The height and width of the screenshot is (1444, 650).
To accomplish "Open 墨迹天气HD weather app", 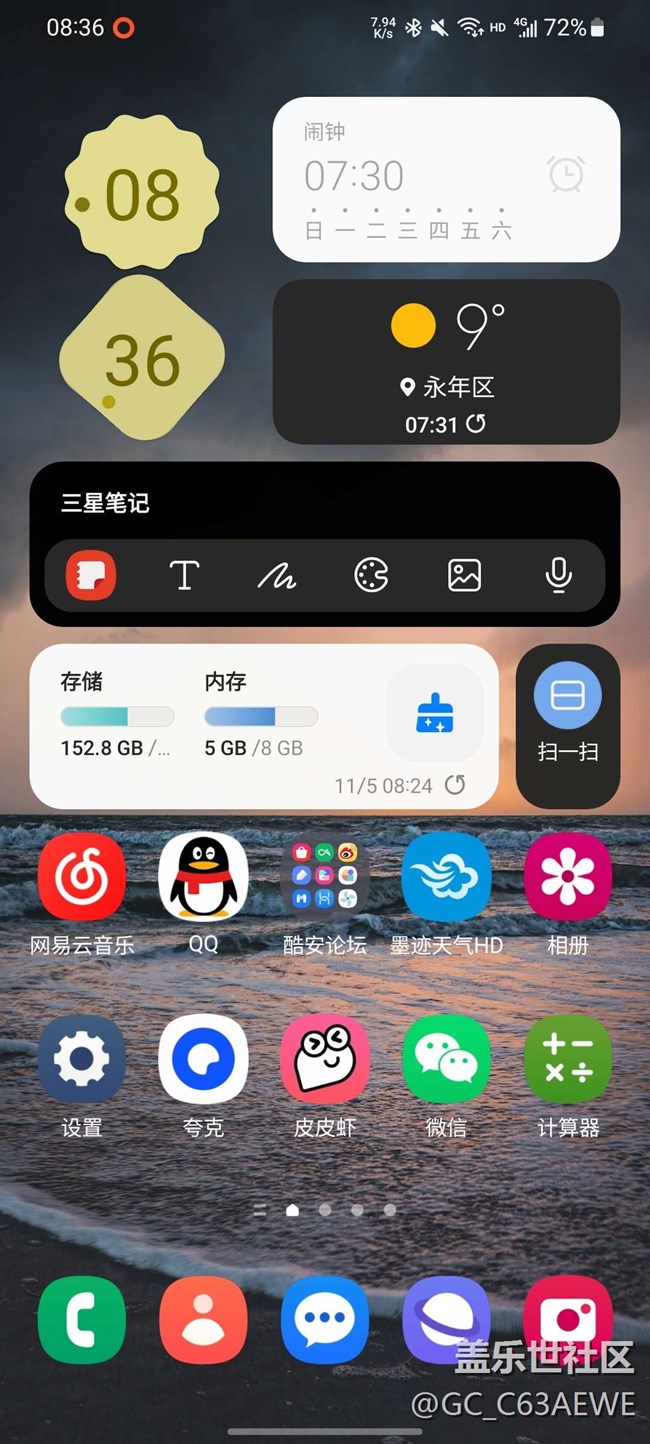I will pyautogui.click(x=446, y=877).
